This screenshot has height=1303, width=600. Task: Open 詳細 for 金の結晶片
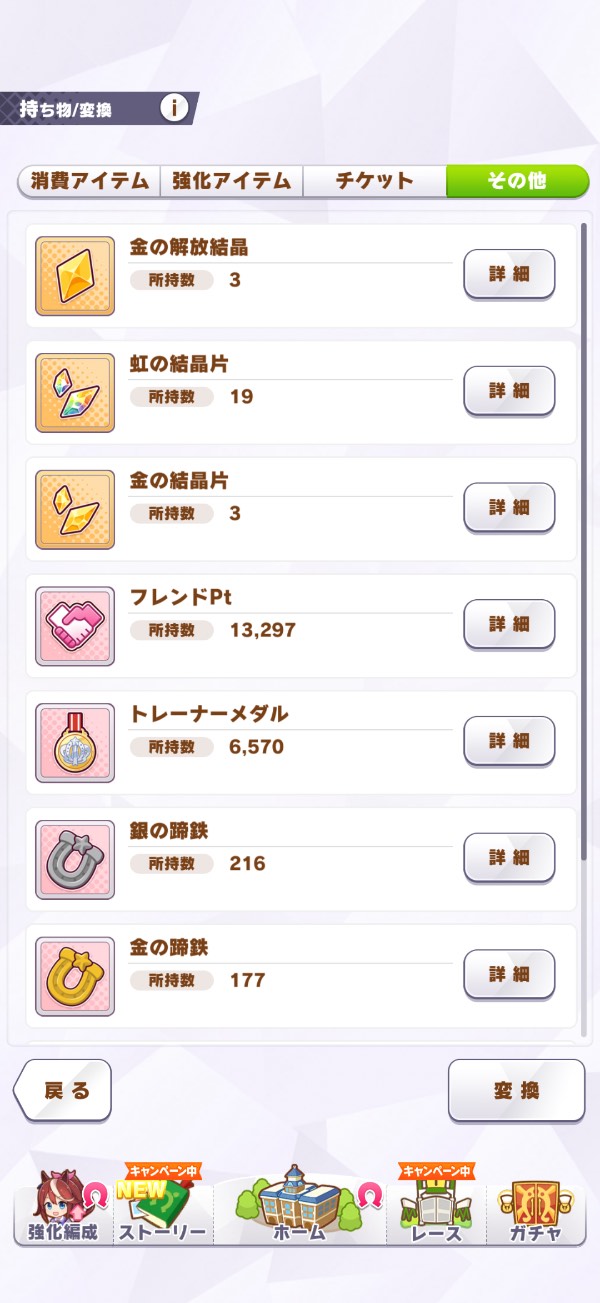[x=509, y=507]
